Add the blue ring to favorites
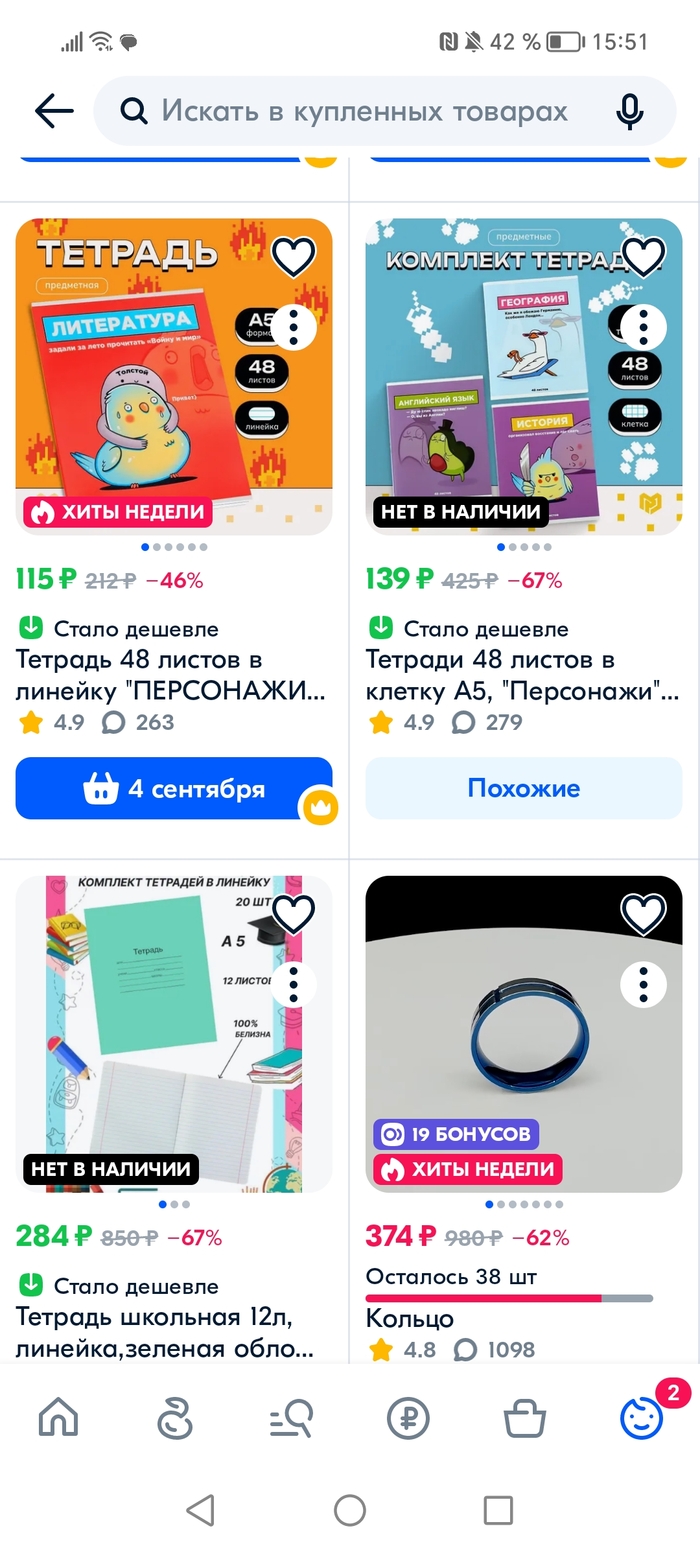Screen dimensions: 700x1548 pos(643,915)
